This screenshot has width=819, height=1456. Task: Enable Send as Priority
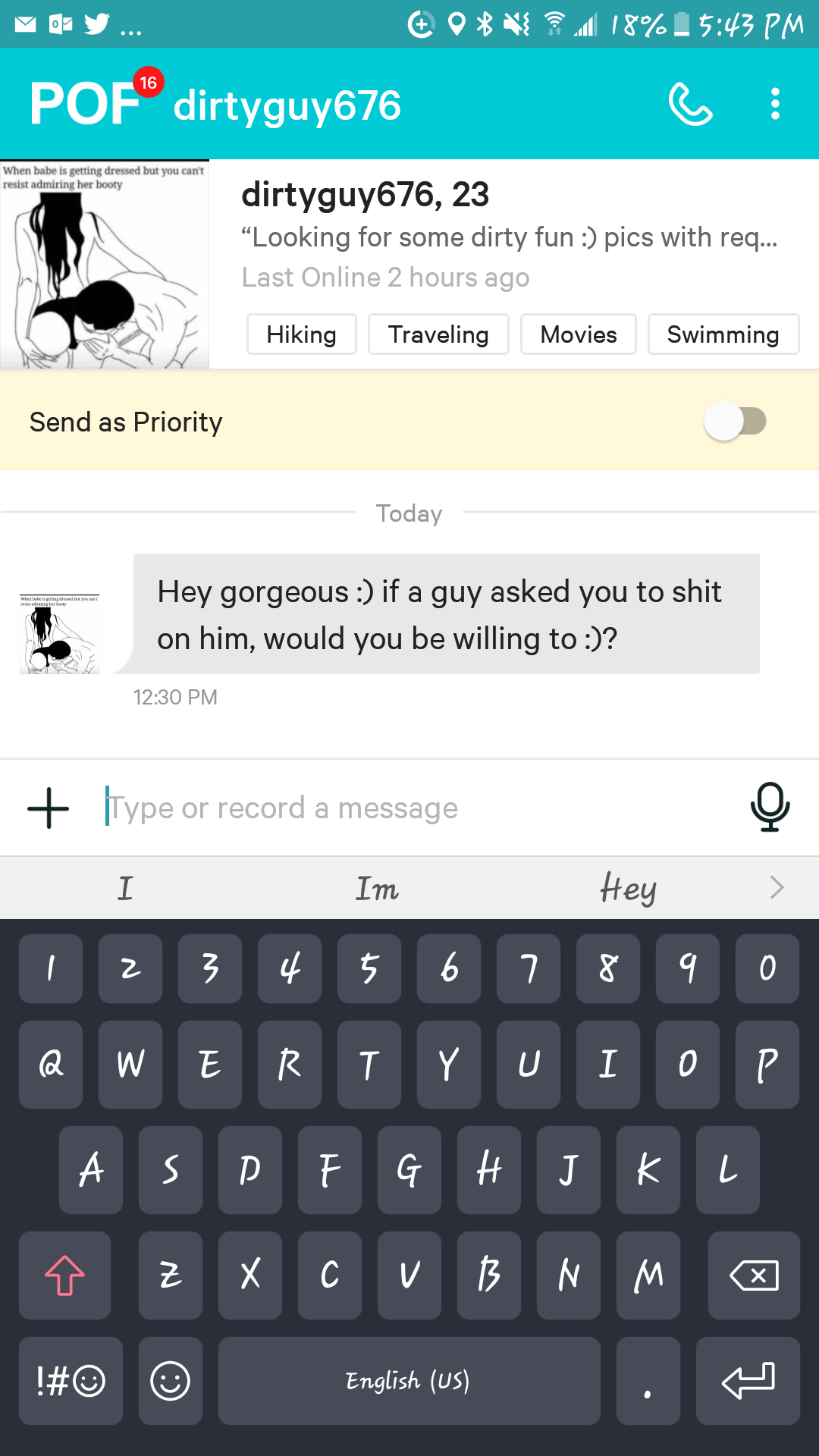click(x=735, y=422)
